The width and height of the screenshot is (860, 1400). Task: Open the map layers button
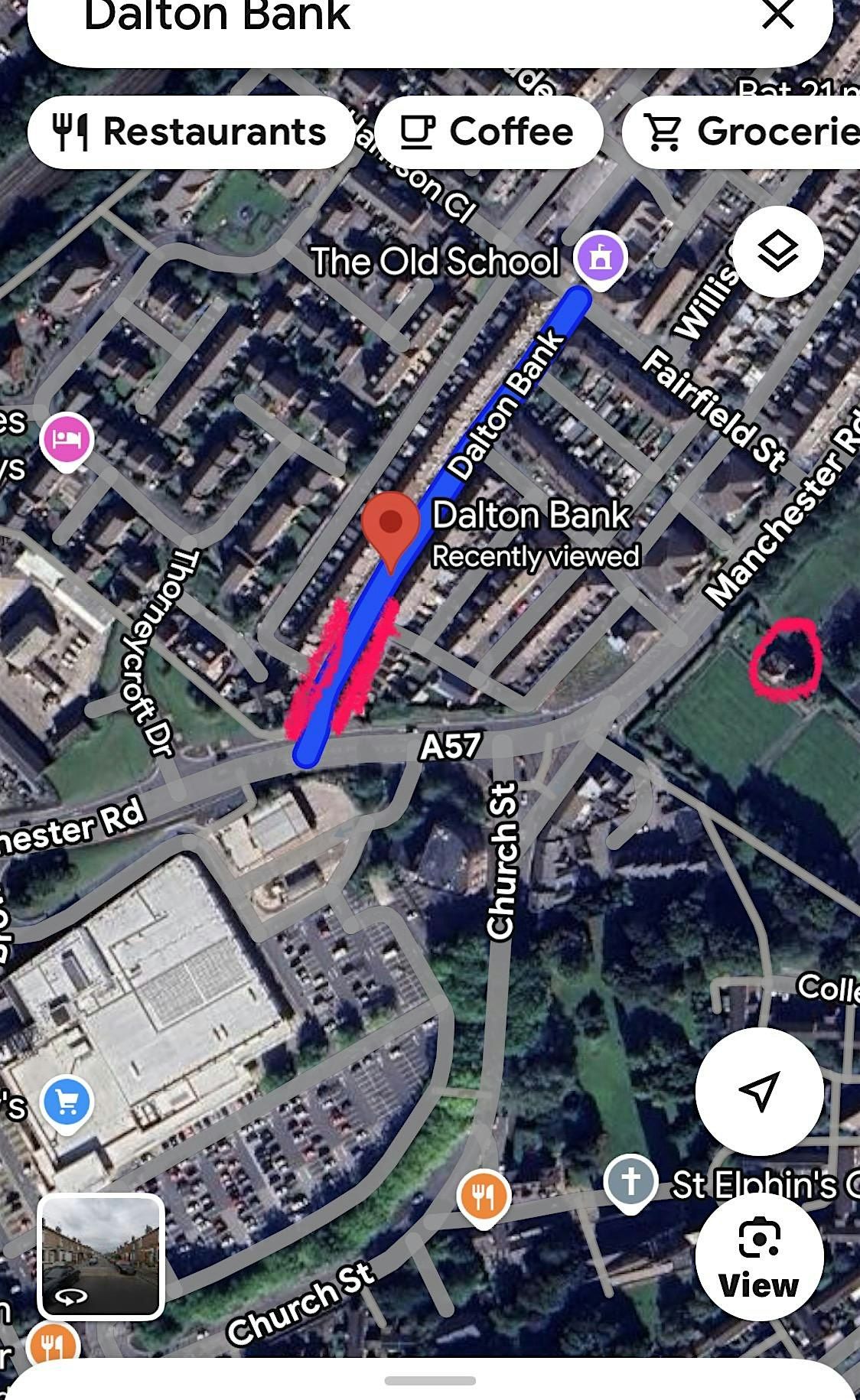(x=777, y=251)
